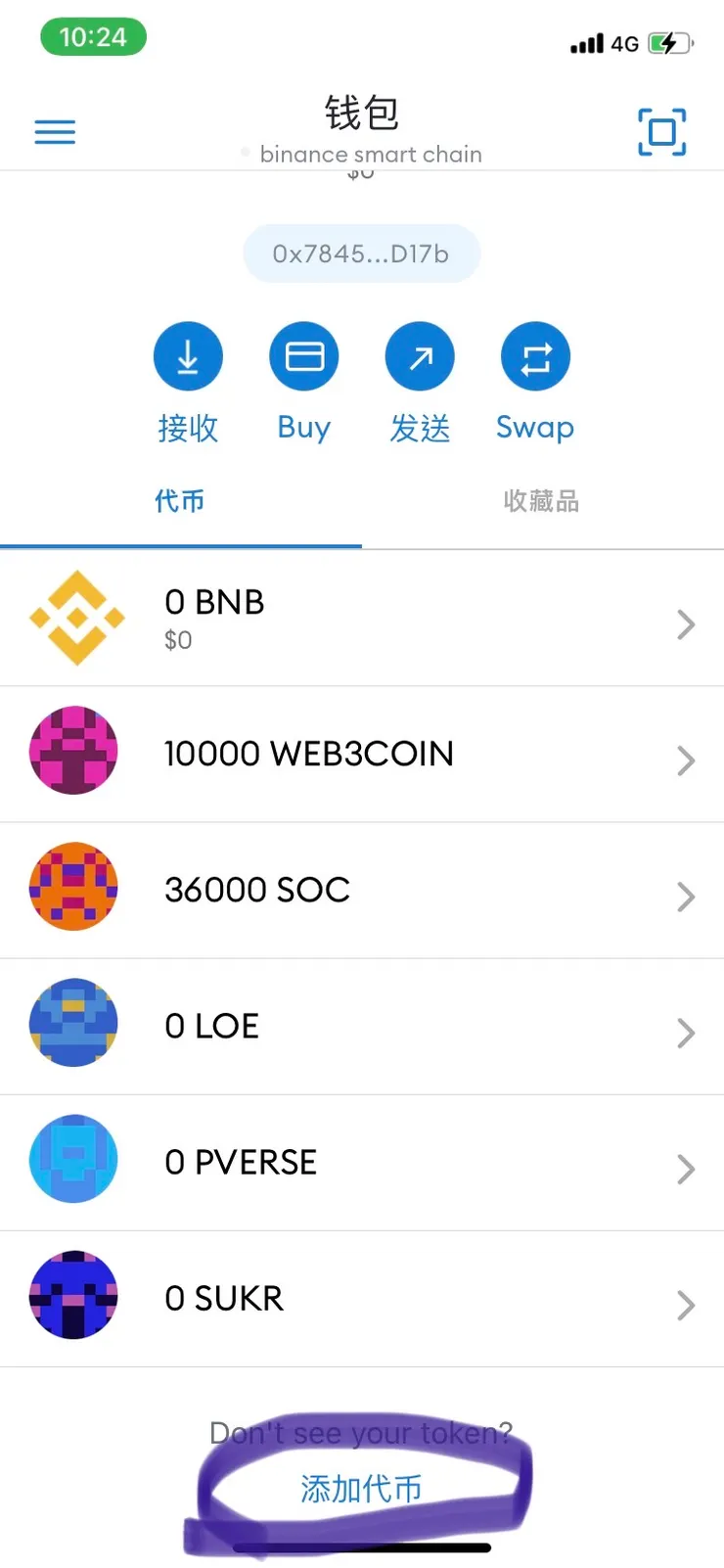This screenshot has width=724, height=1568.
Task: Tap the 10:24 clock in status bar
Action: pos(93,36)
